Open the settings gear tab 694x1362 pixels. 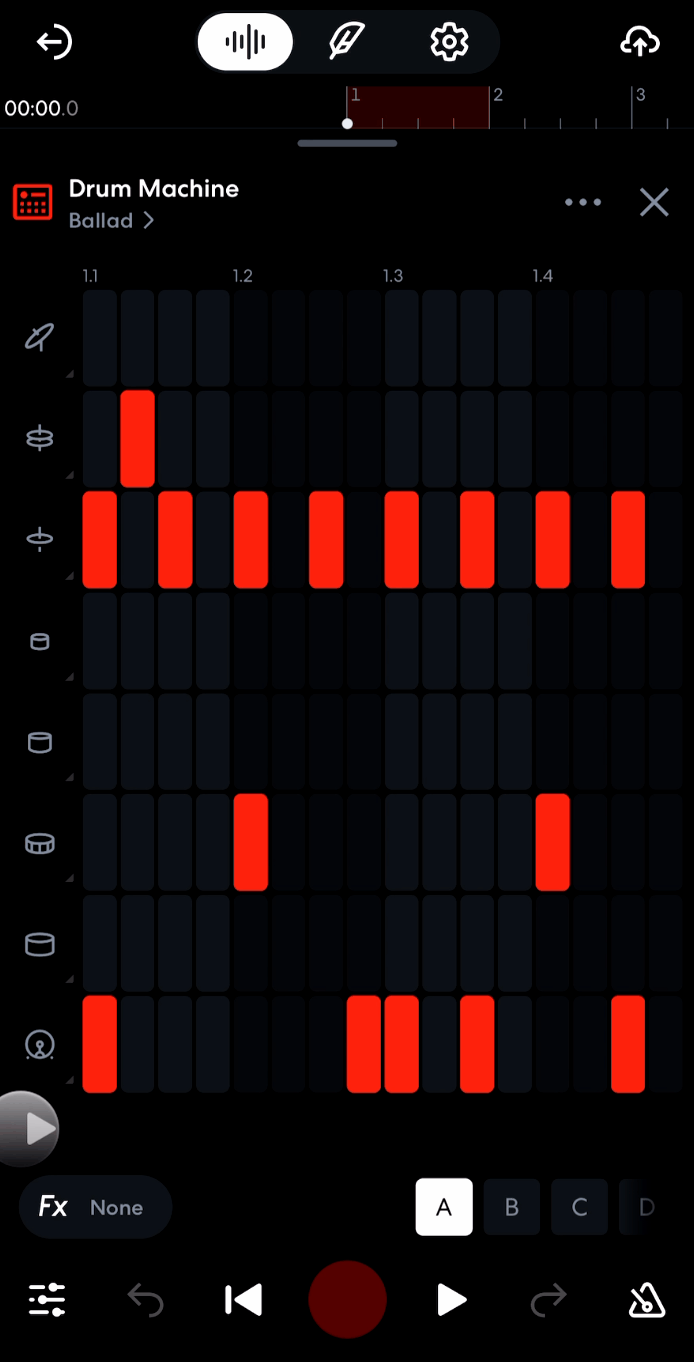pos(449,42)
